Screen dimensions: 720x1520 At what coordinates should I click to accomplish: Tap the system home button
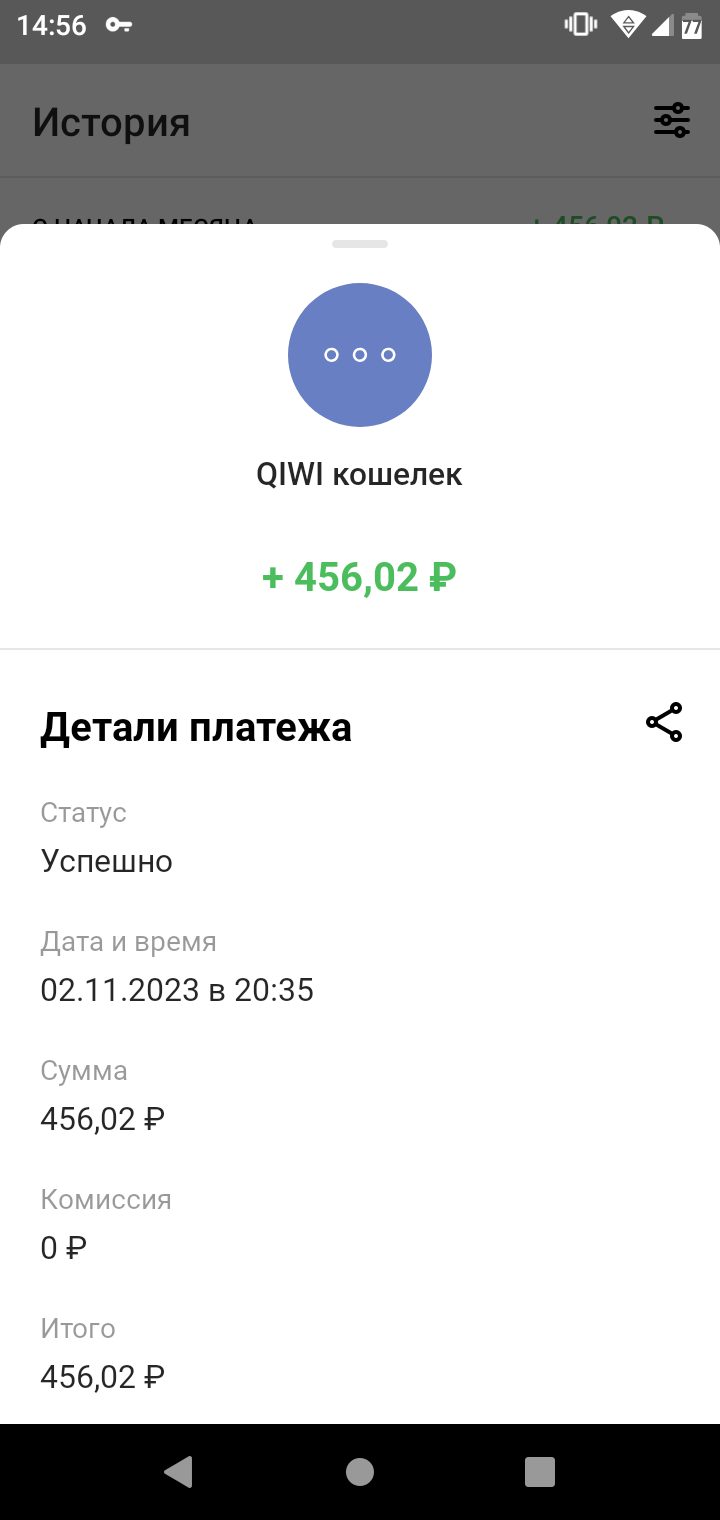click(360, 1472)
